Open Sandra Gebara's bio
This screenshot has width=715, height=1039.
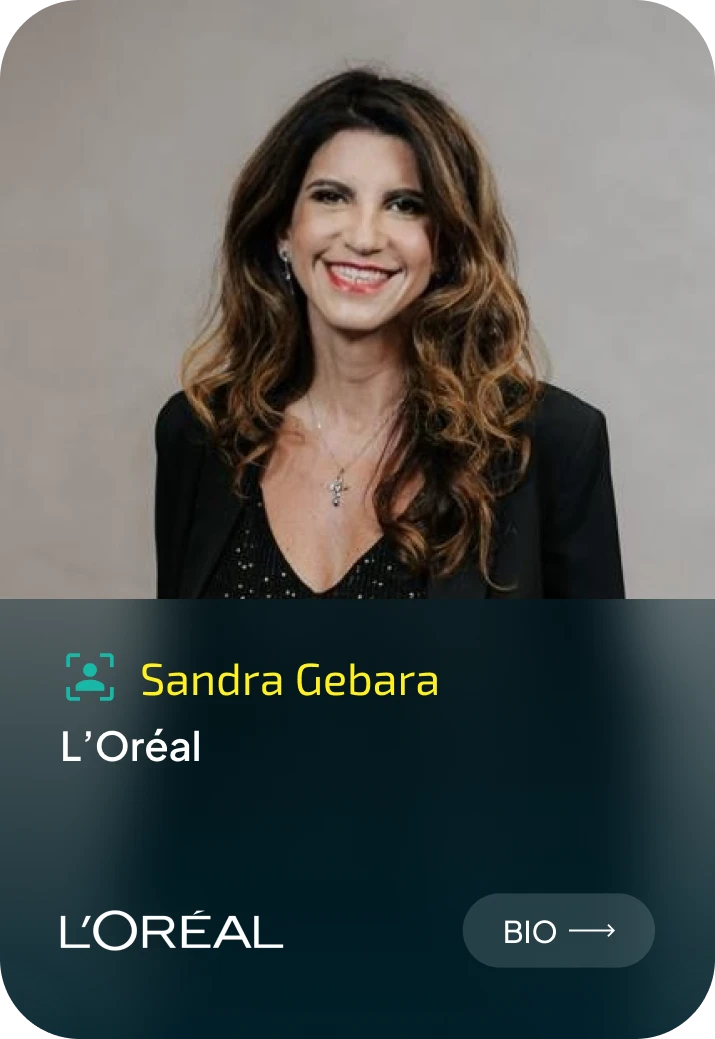pos(558,931)
